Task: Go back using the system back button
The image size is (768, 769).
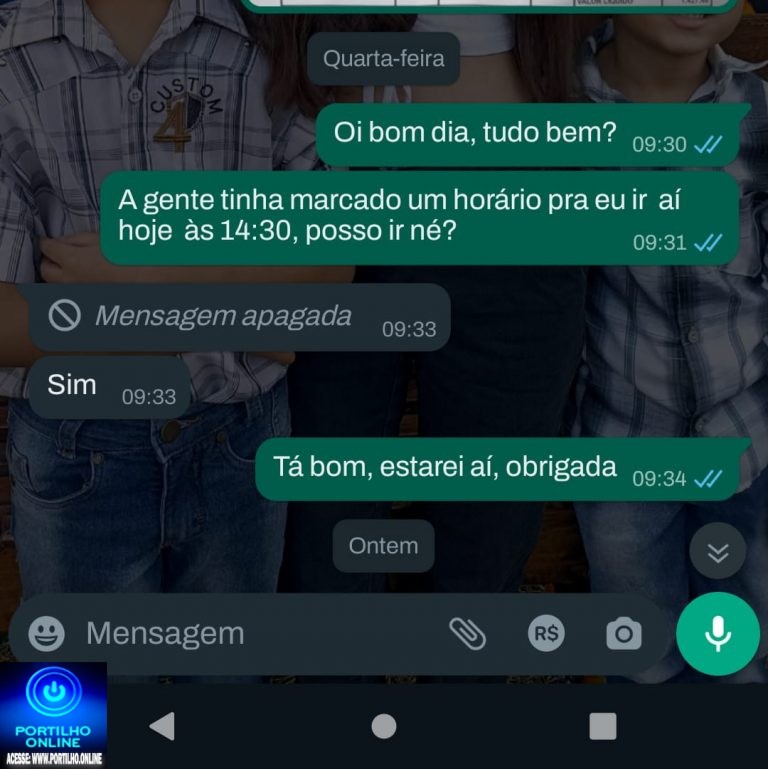Action: click(x=161, y=726)
